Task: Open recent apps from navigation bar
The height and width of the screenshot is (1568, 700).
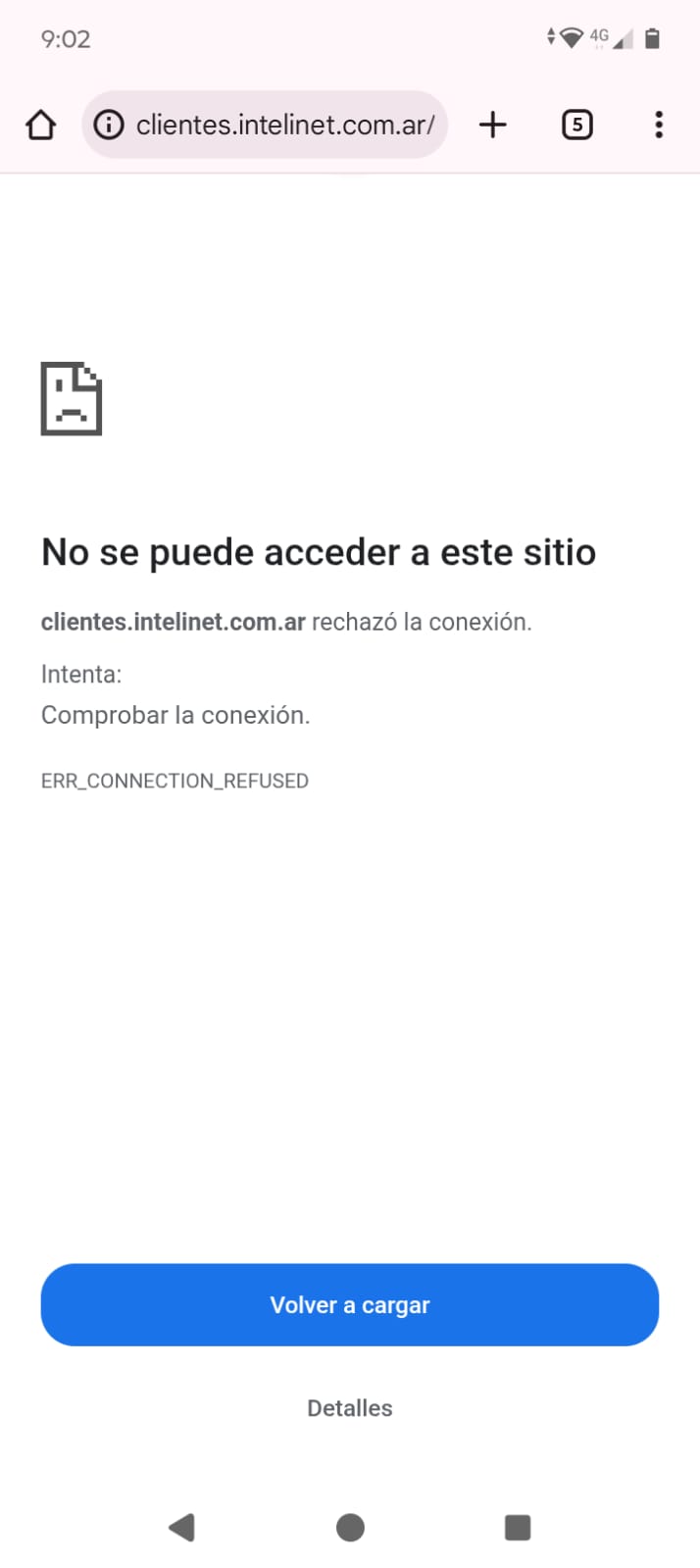Action: point(517,1527)
